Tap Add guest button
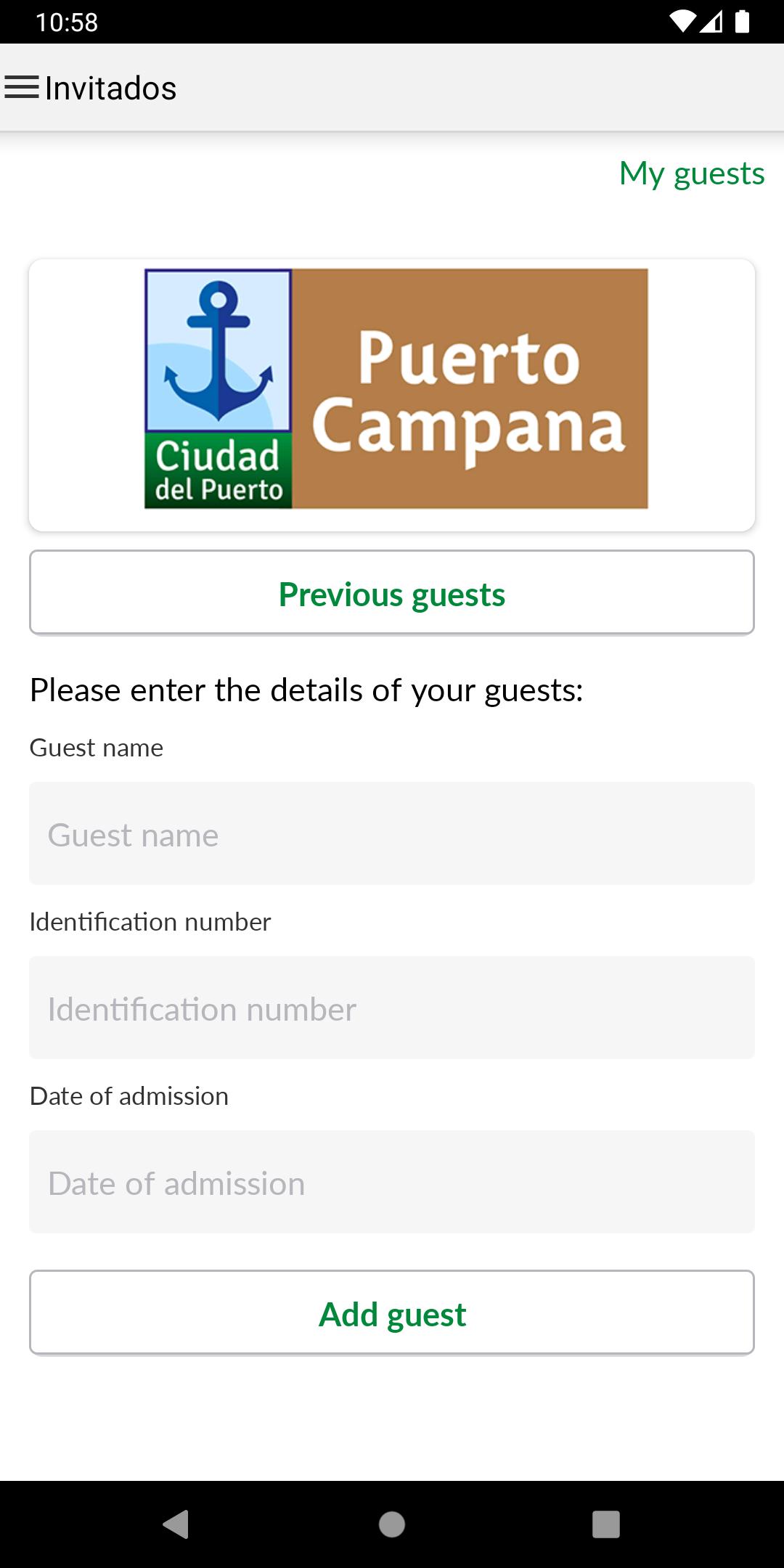The height and width of the screenshot is (1568, 784). [392, 1312]
